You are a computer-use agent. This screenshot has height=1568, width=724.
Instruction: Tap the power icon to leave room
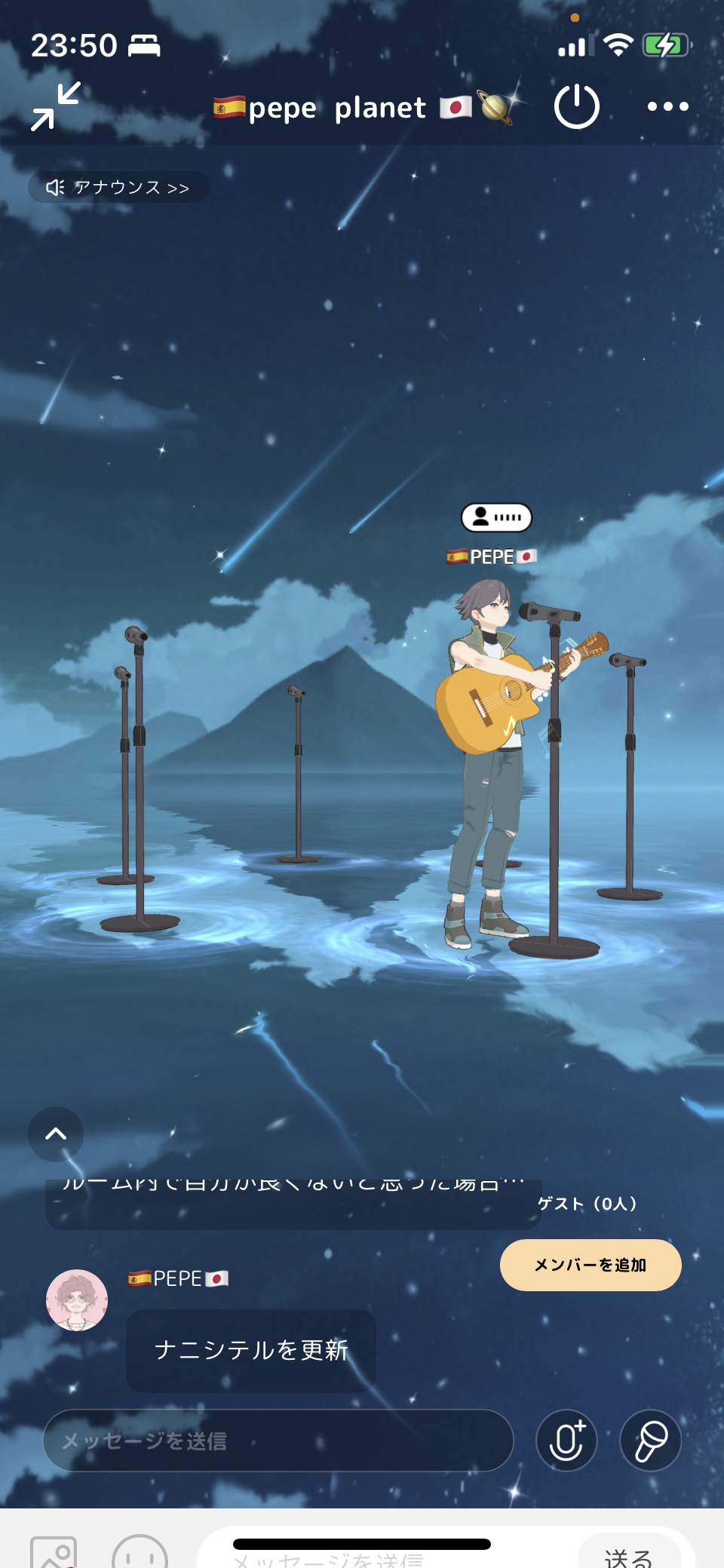tap(576, 106)
